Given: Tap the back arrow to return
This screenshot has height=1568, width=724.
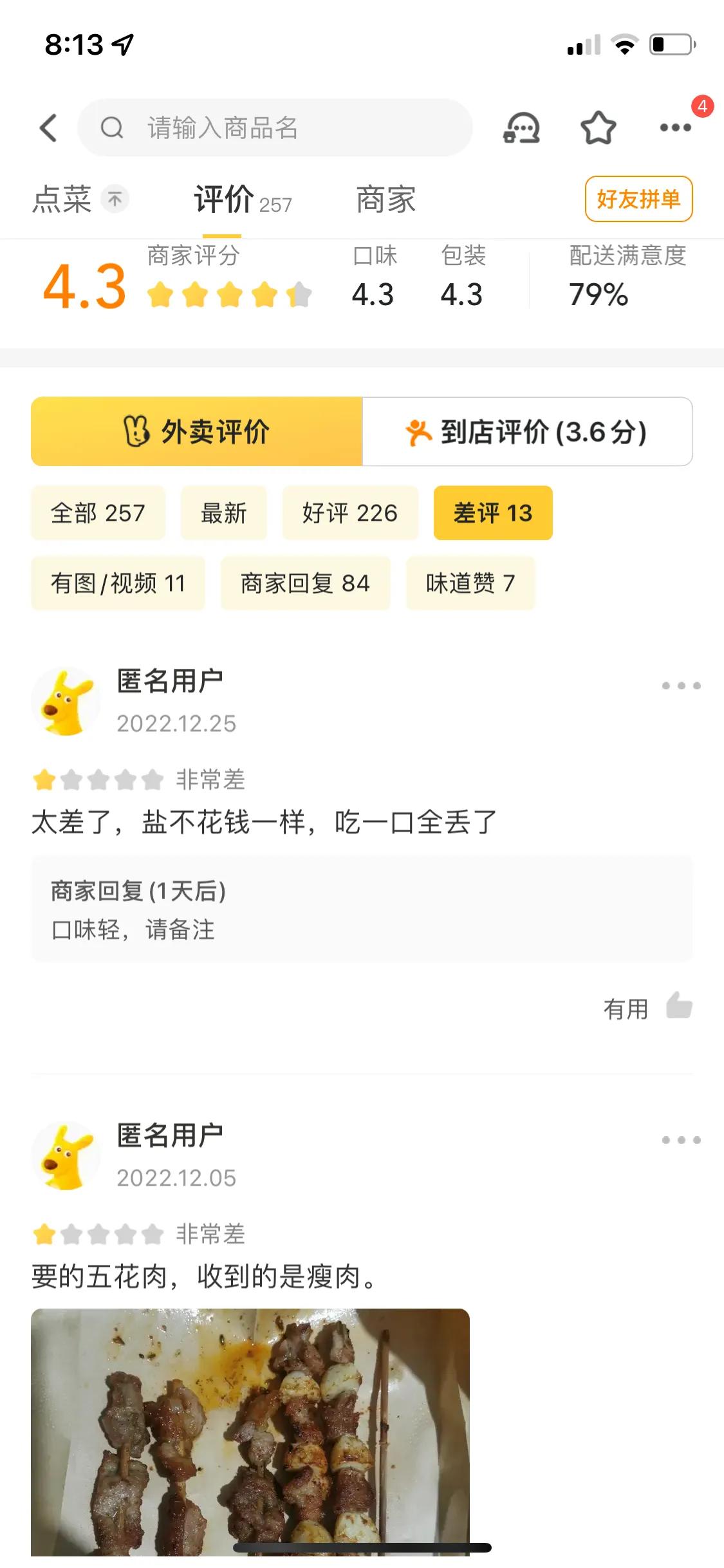Looking at the screenshot, I should 48,127.
